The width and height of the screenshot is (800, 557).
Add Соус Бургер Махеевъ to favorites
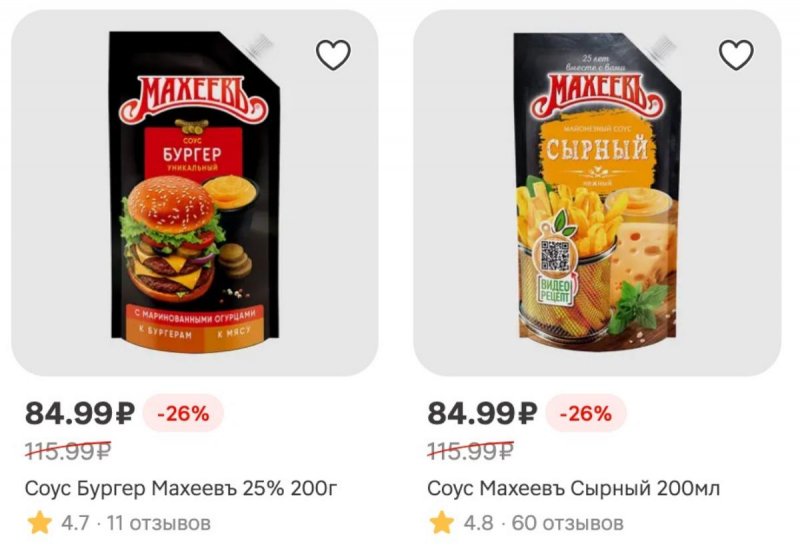[334, 55]
